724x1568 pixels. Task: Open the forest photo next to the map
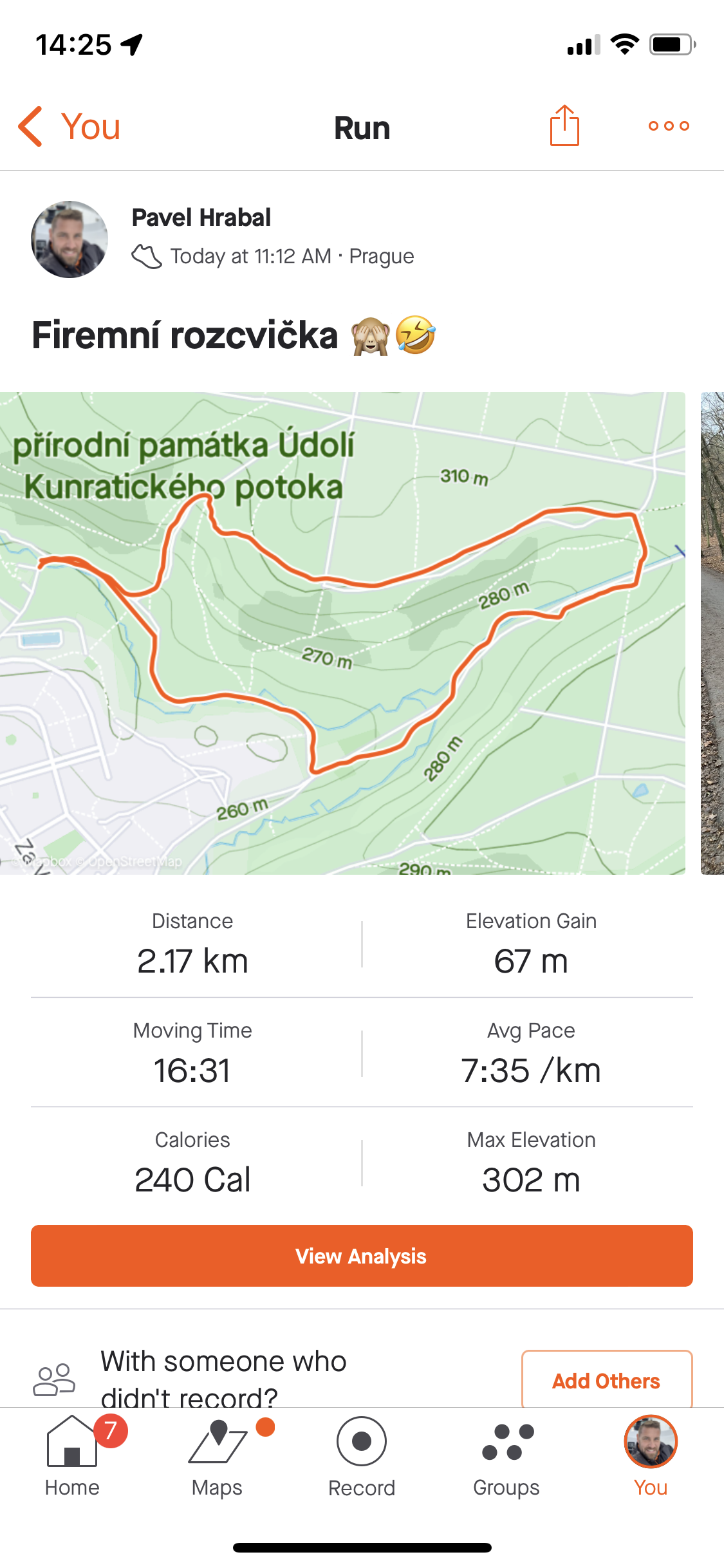pyautogui.click(x=712, y=633)
